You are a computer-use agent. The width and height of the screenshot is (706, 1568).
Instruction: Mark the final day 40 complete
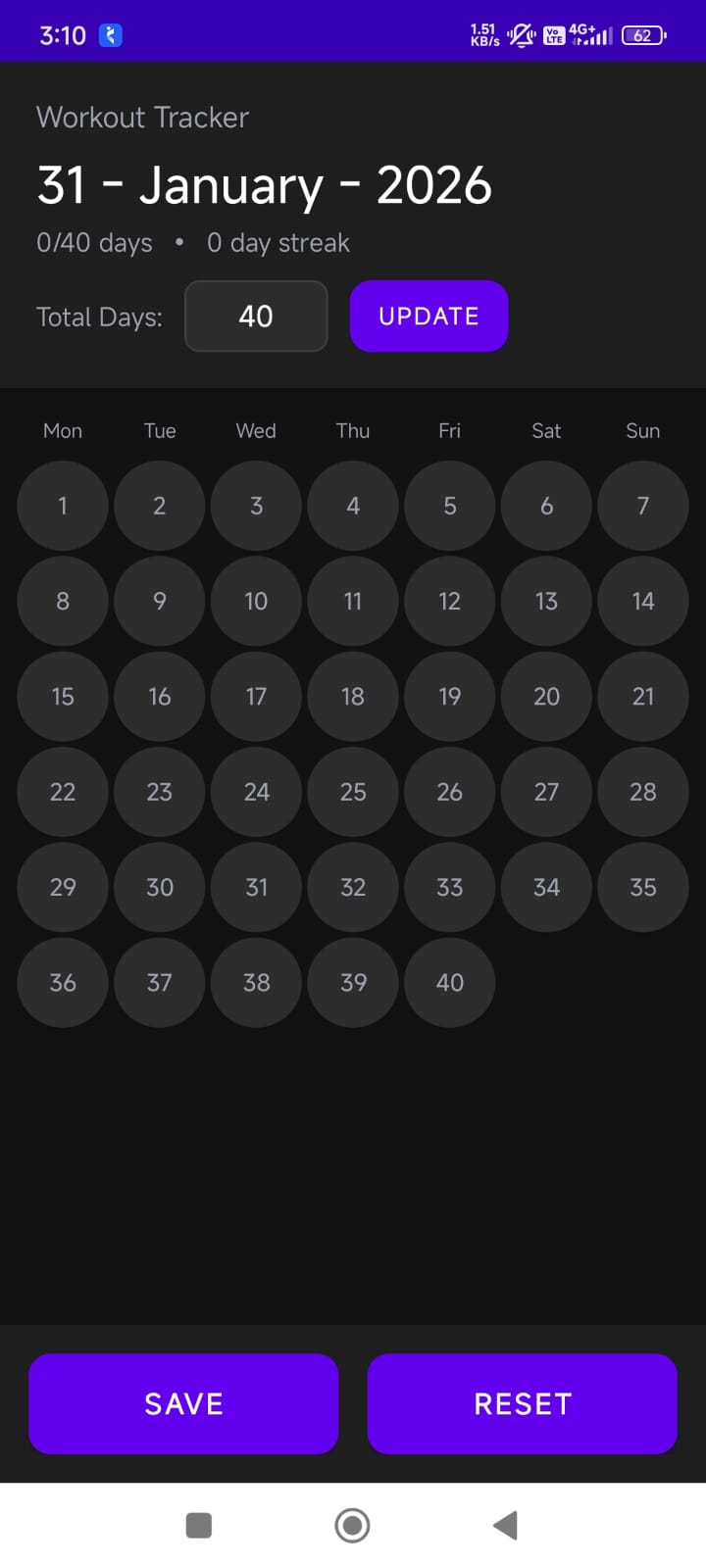[449, 983]
